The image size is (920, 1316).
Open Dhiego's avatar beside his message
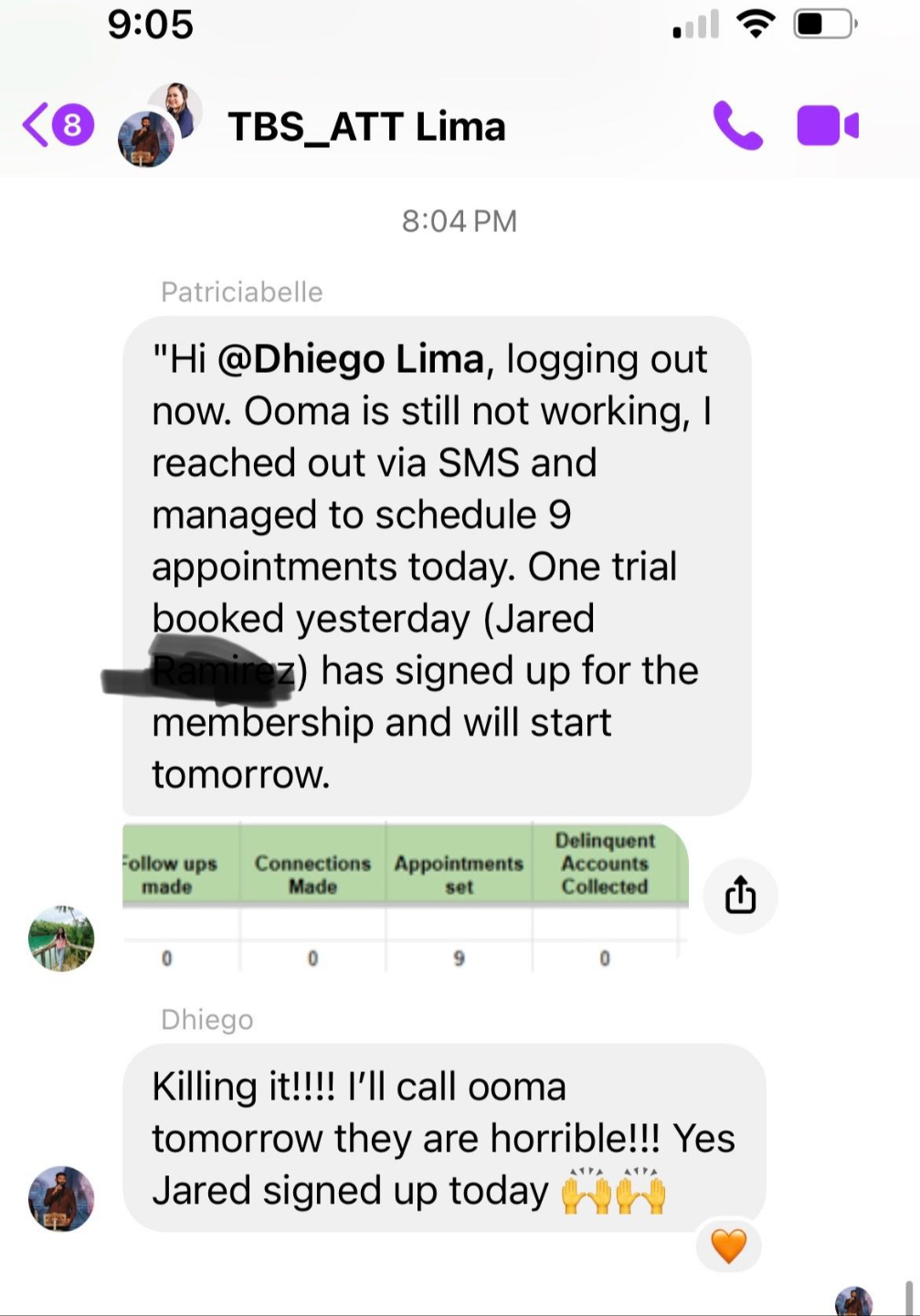coord(61,1198)
